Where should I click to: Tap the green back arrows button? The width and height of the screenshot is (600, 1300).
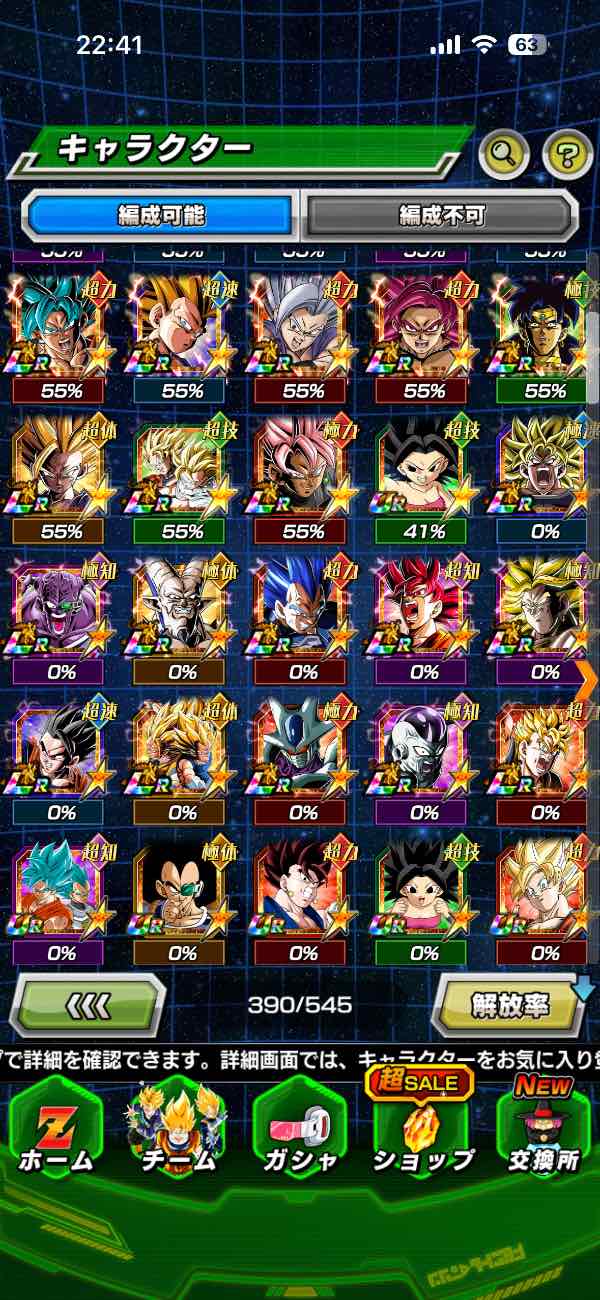coord(87,1003)
